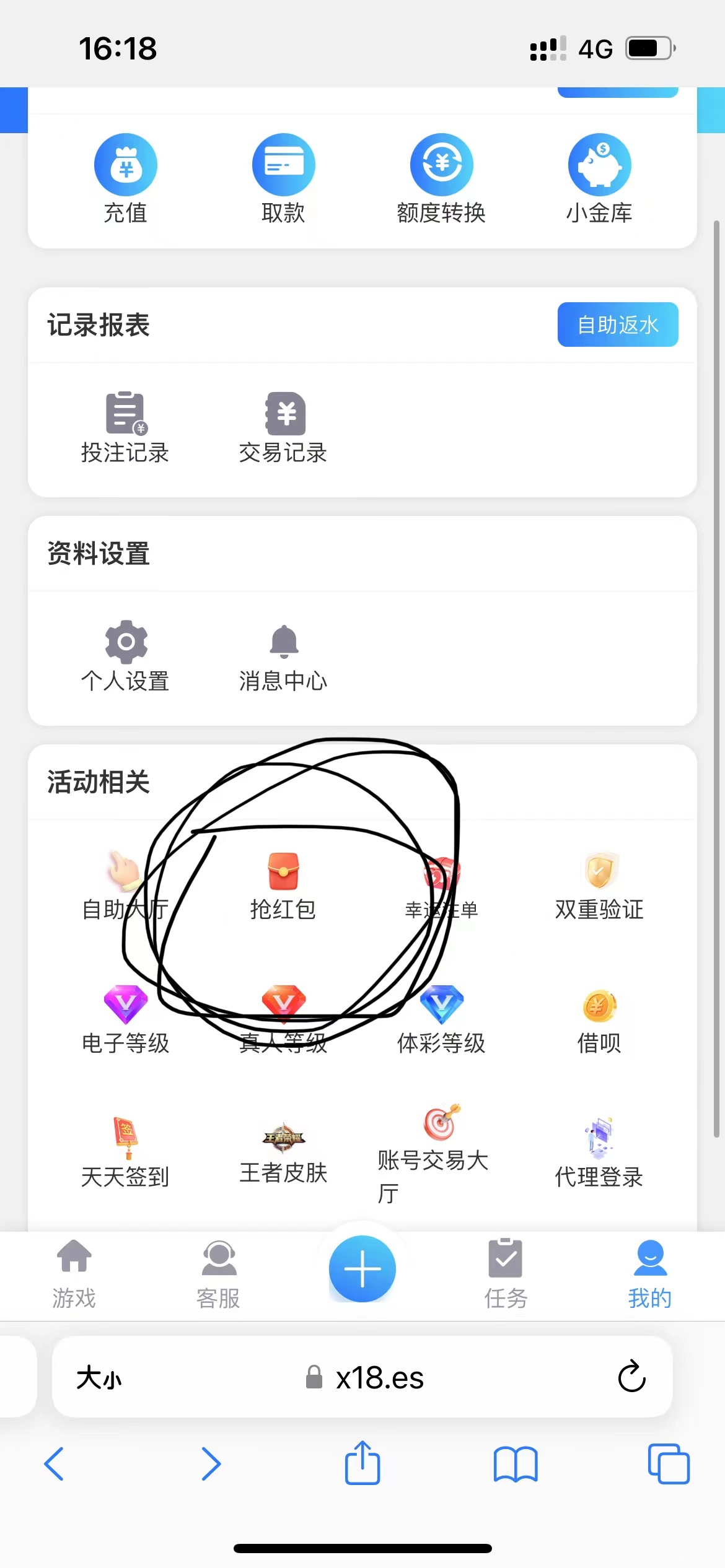Open the 充值 recharge option
This screenshot has height=1568, width=725.
coord(125,178)
